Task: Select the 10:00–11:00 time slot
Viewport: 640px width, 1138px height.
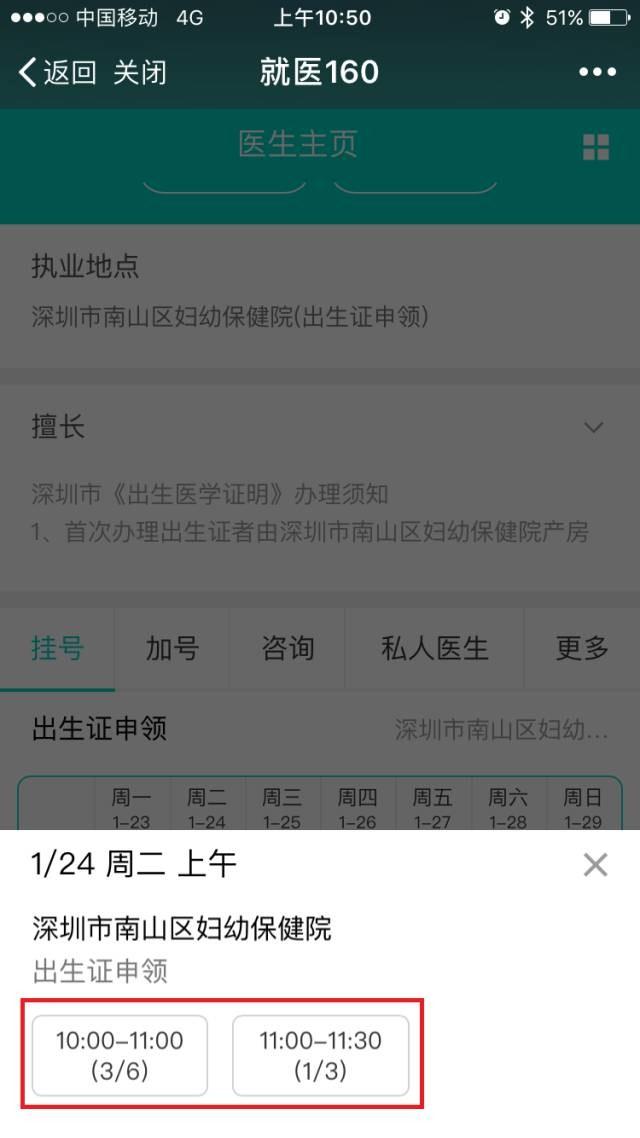Action: point(120,1055)
